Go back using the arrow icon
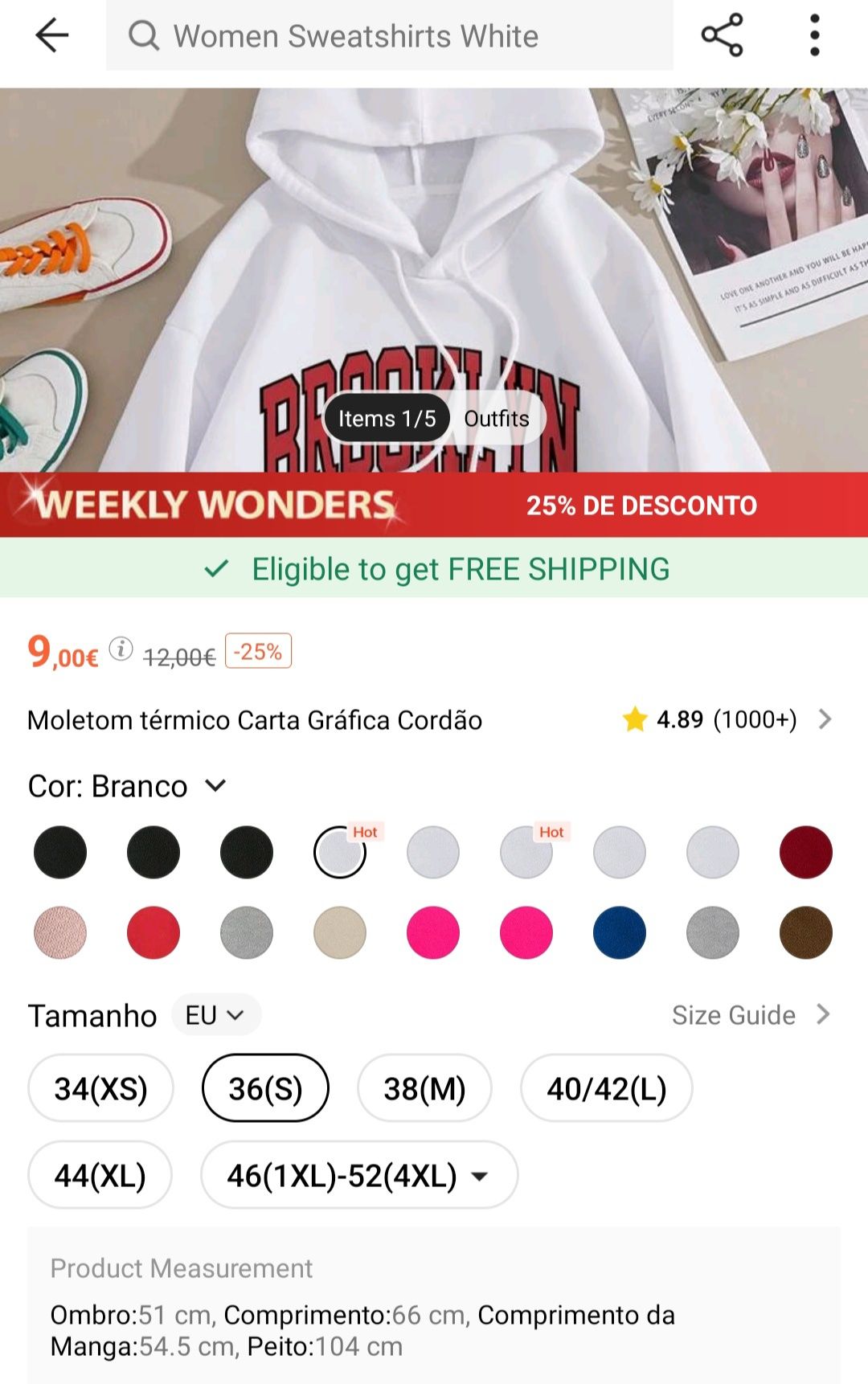The width and height of the screenshot is (868, 1384). (52, 35)
